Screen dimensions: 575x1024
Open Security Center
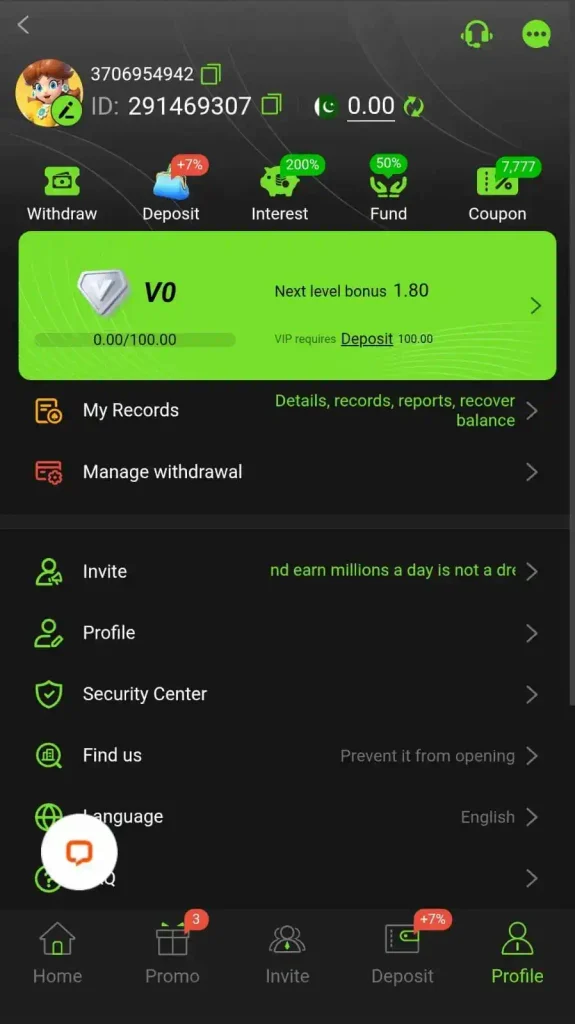[288, 694]
